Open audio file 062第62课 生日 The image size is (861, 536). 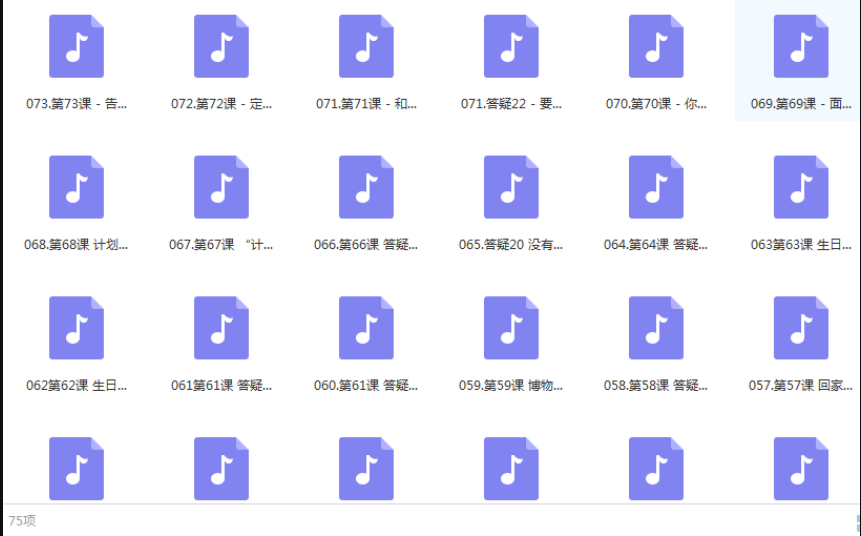click(76, 329)
